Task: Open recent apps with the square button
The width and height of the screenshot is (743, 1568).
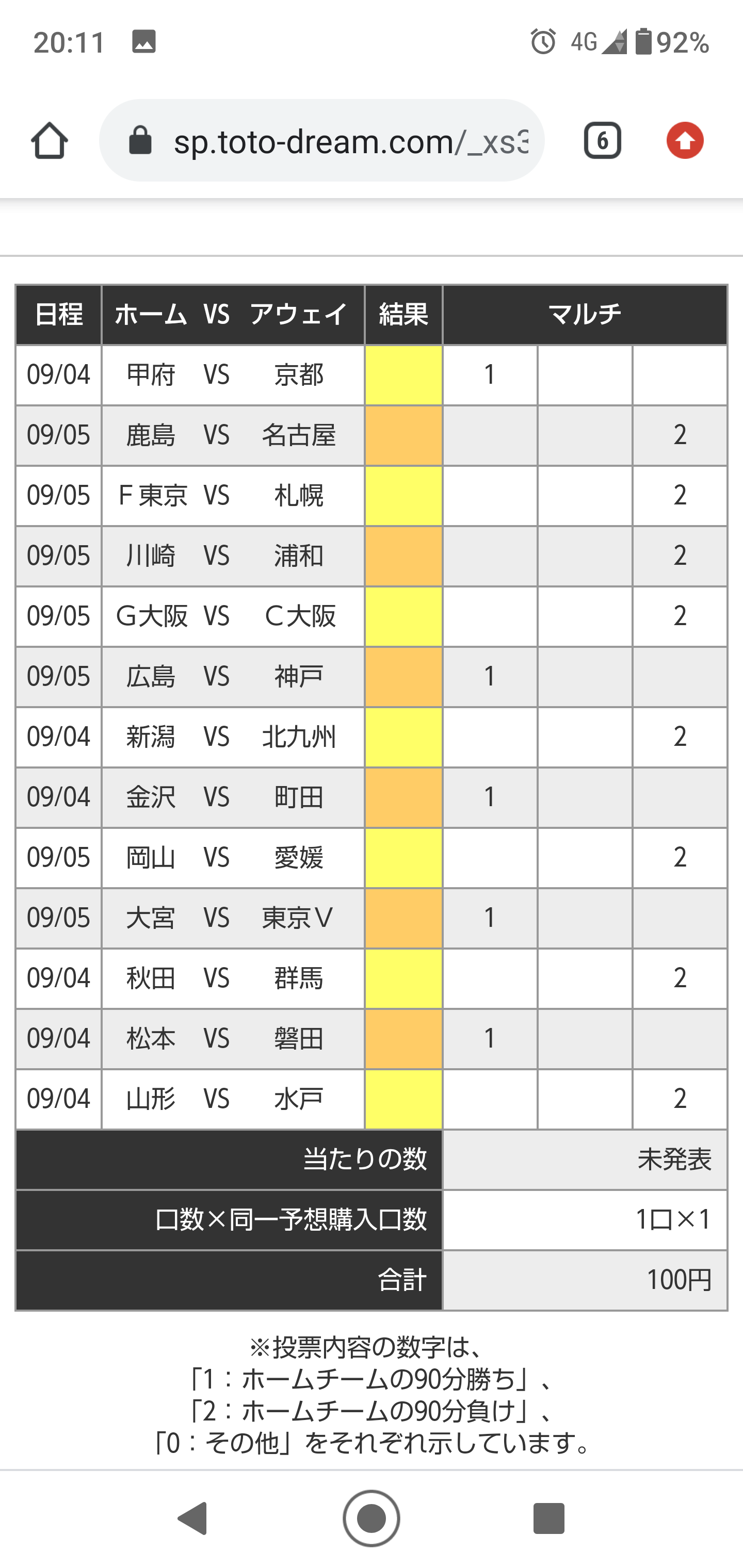Action: click(548, 1518)
